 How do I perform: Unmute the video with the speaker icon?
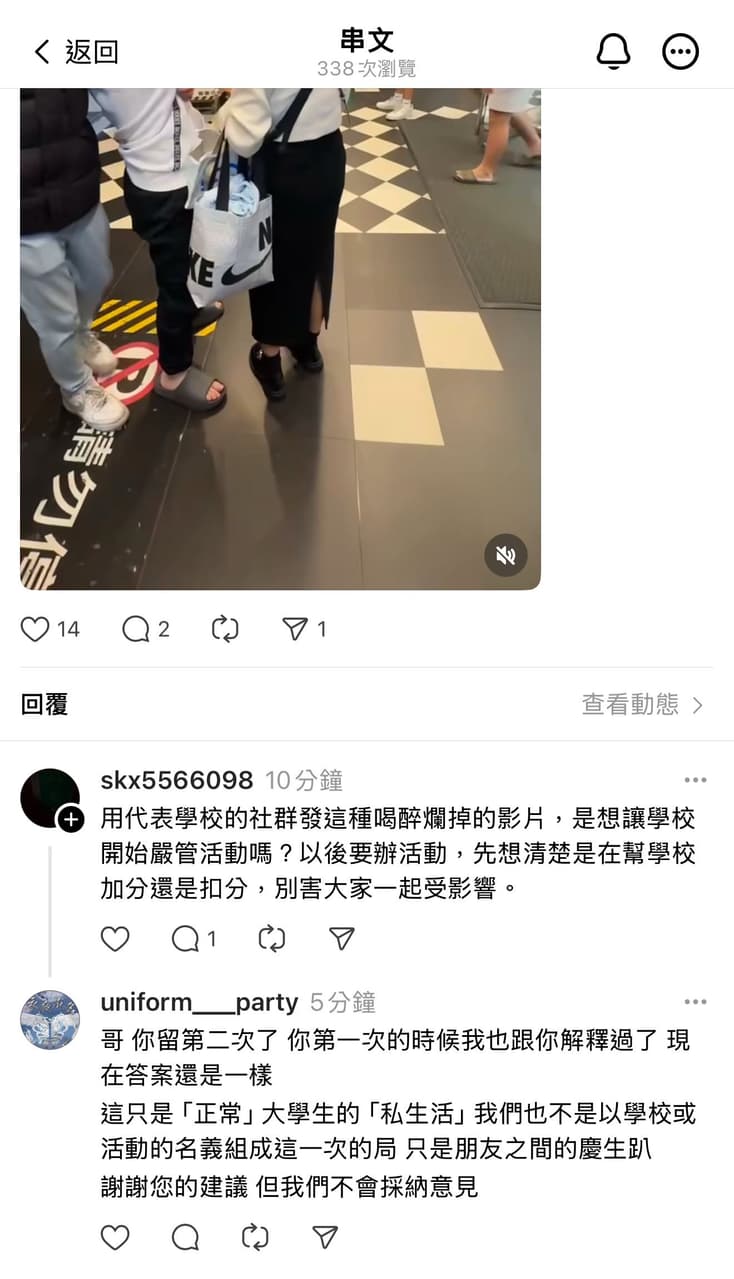(506, 555)
